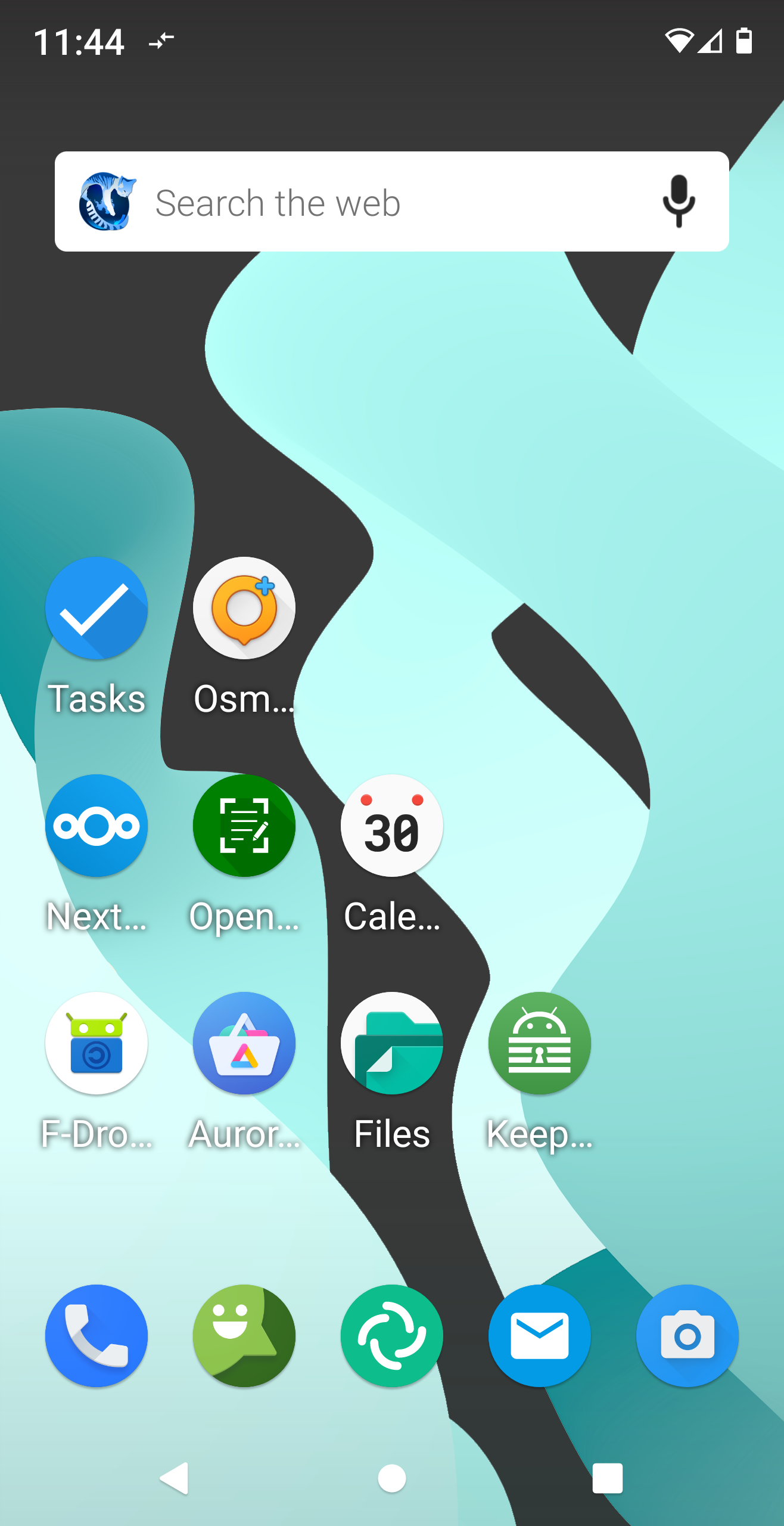
Task: Open the Tasks app
Action: pos(97,609)
